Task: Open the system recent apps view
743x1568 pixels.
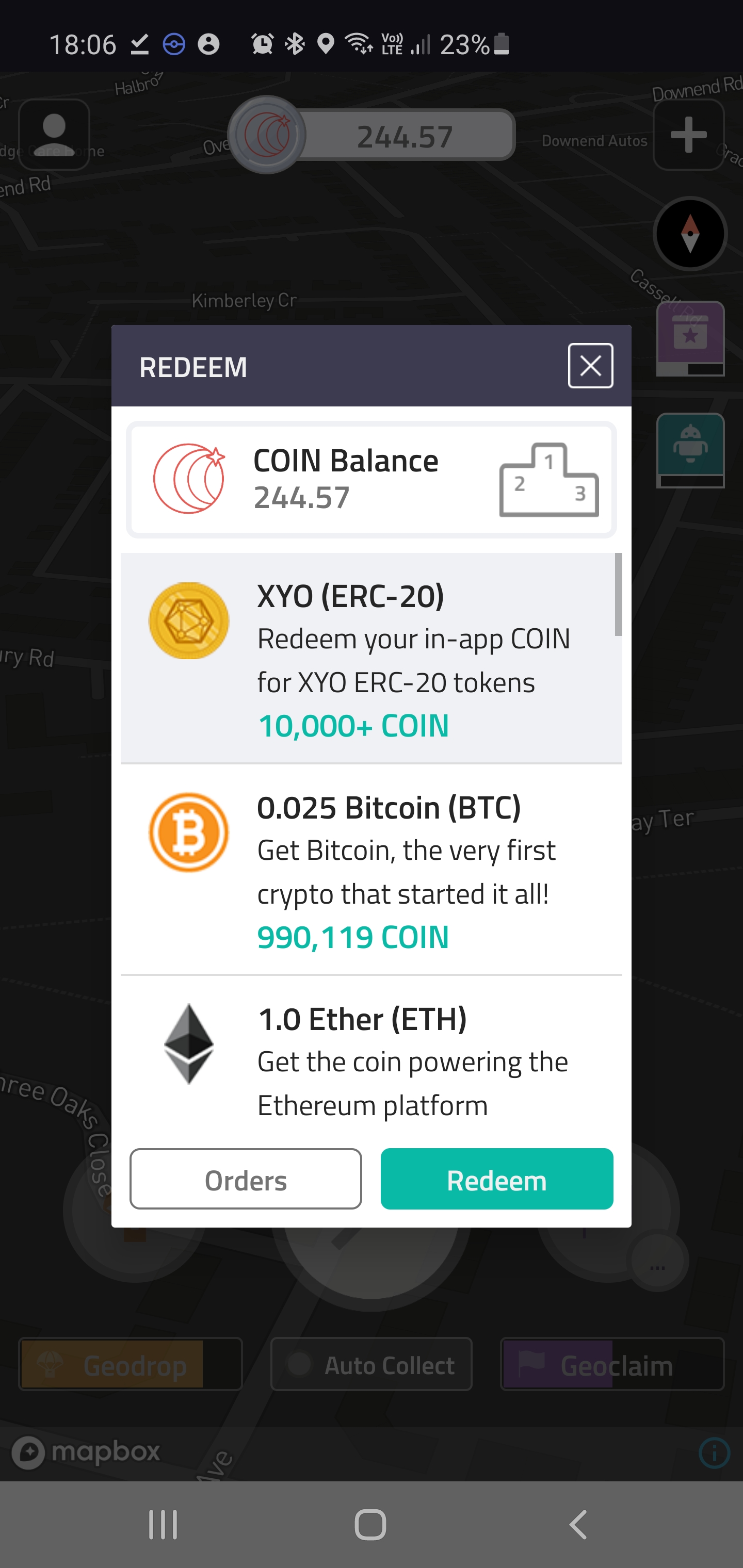Action: pos(163,1525)
